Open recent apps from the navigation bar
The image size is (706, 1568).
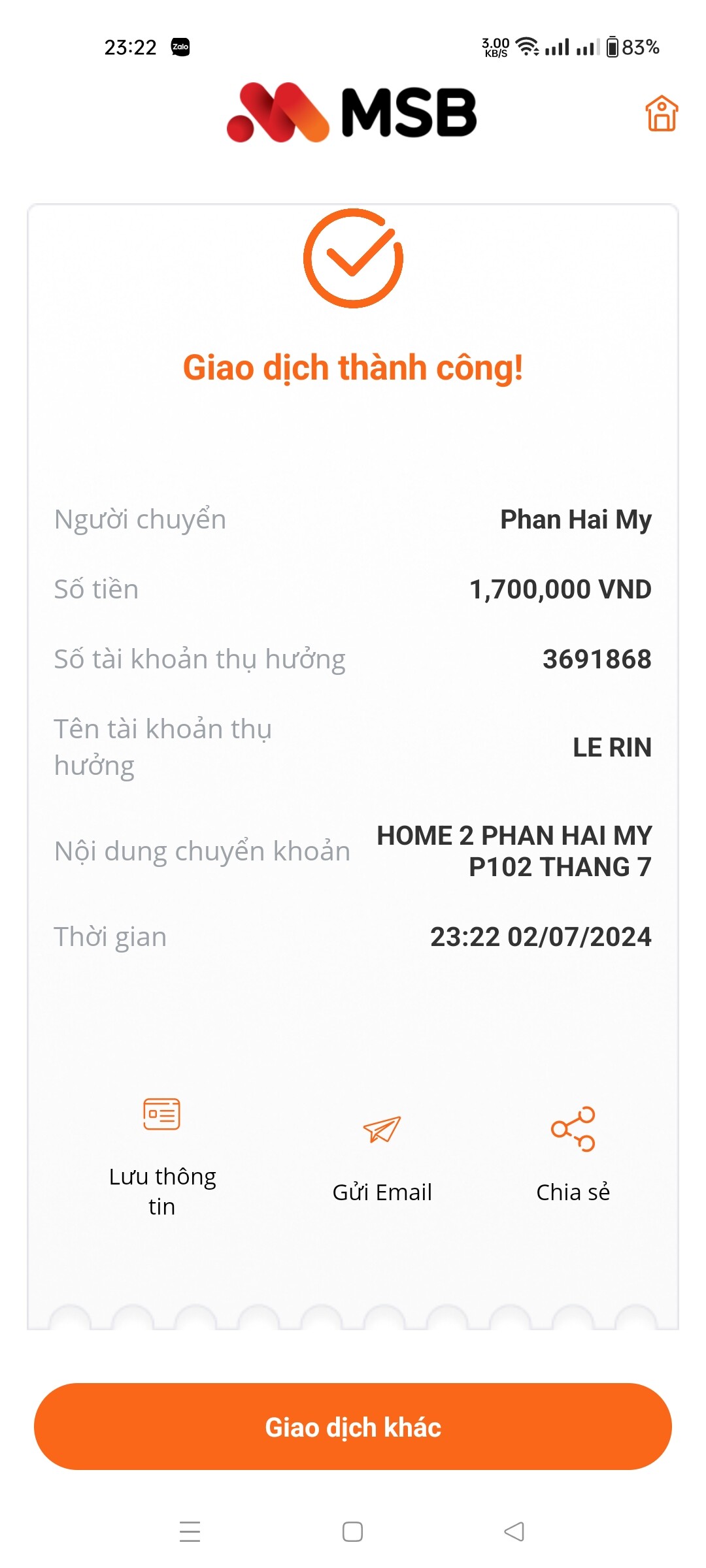point(190,1531)
